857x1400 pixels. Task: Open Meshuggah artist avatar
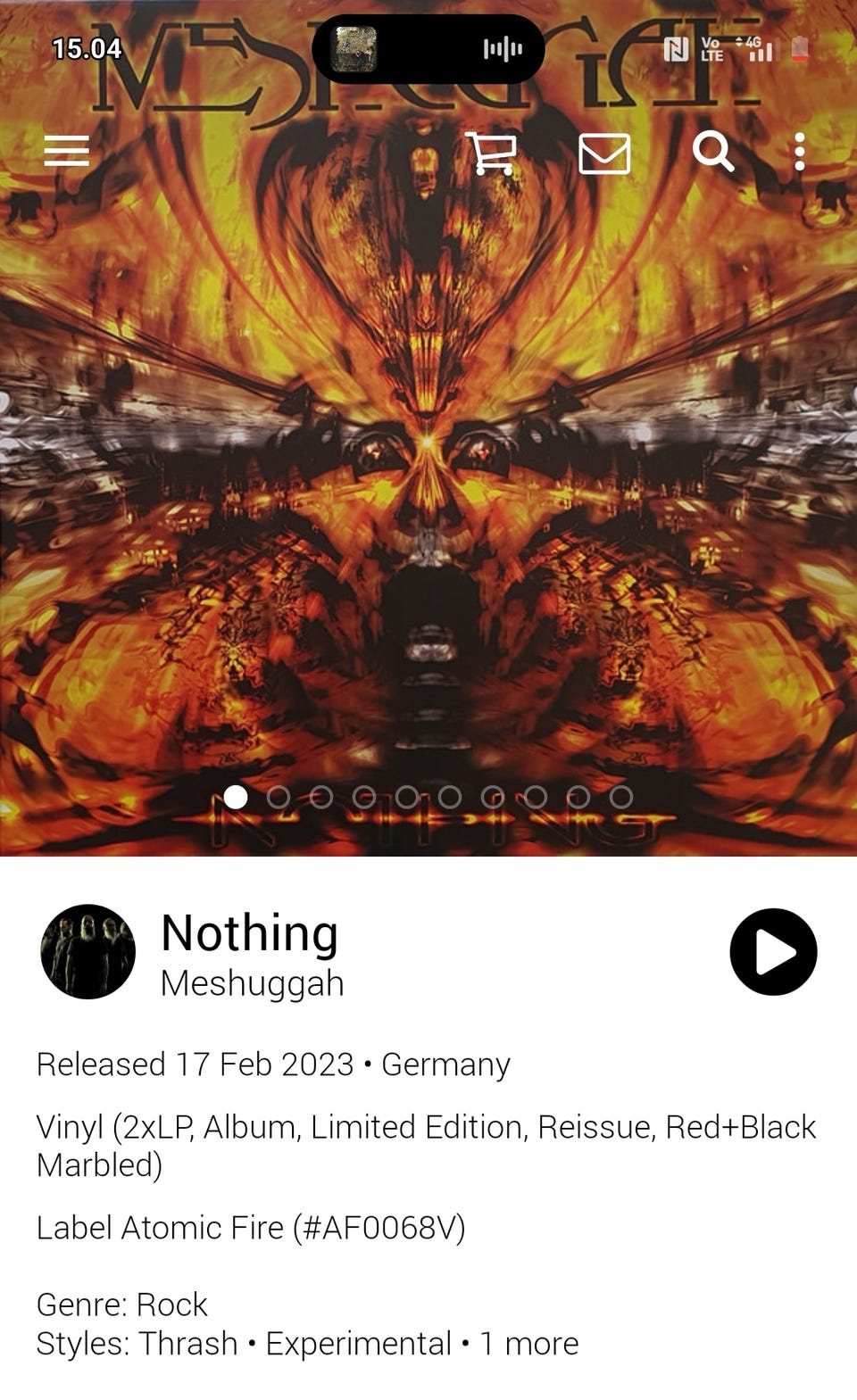(x=88, y=951)
